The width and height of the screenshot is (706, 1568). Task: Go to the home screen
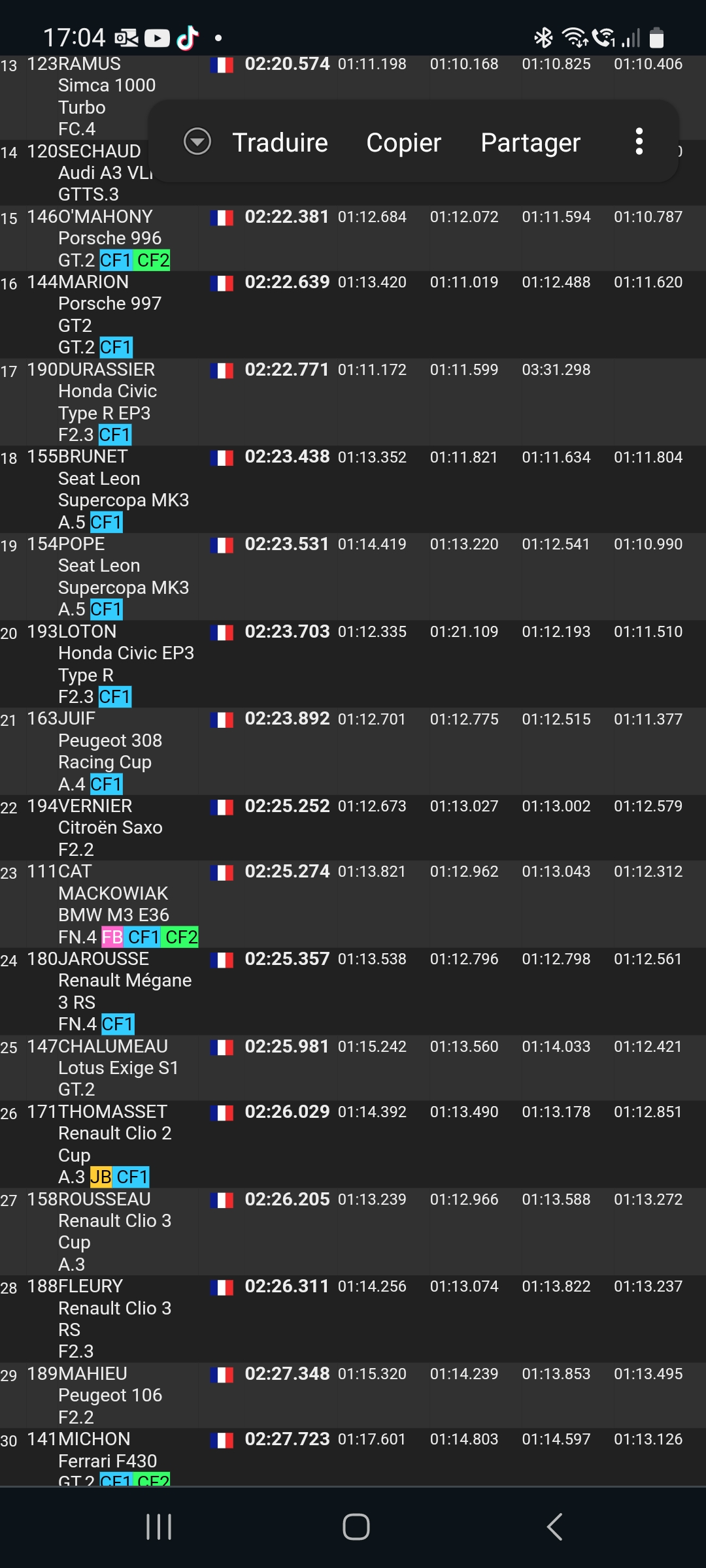[356, 1527]
